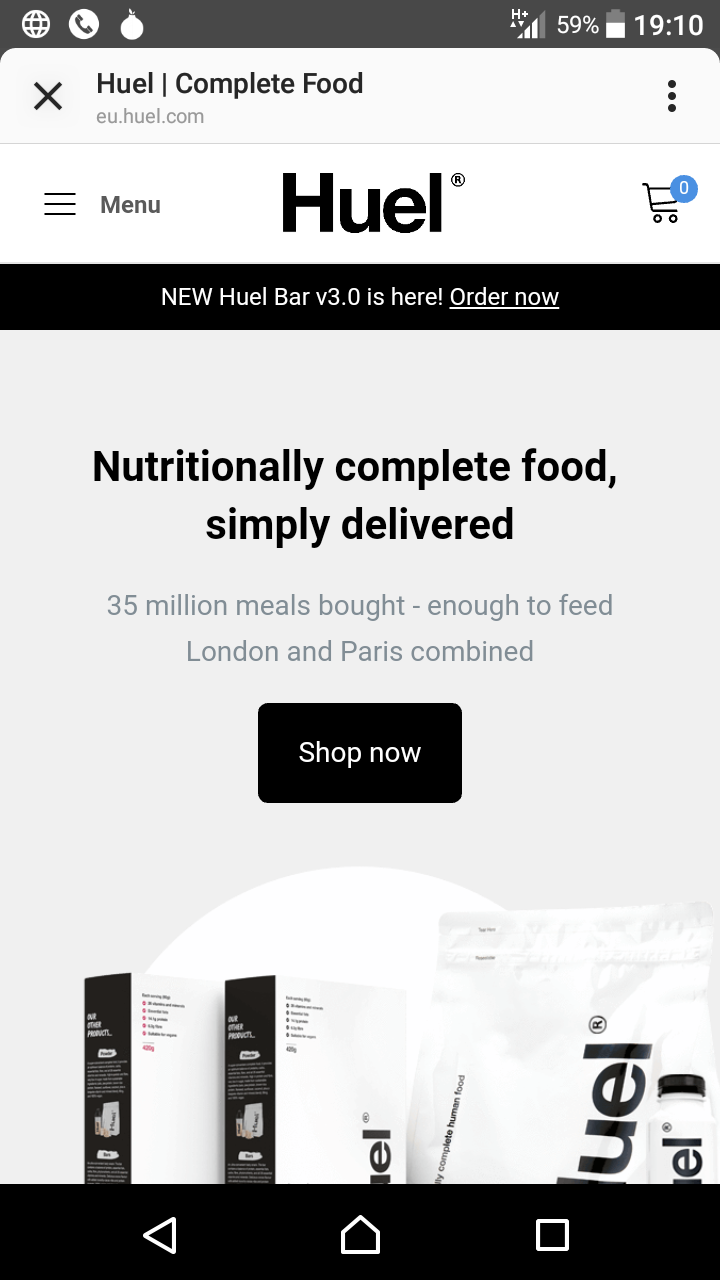Screen dimensions: 720x1280
Task: Show recent apps
Action: point(552,1235)
